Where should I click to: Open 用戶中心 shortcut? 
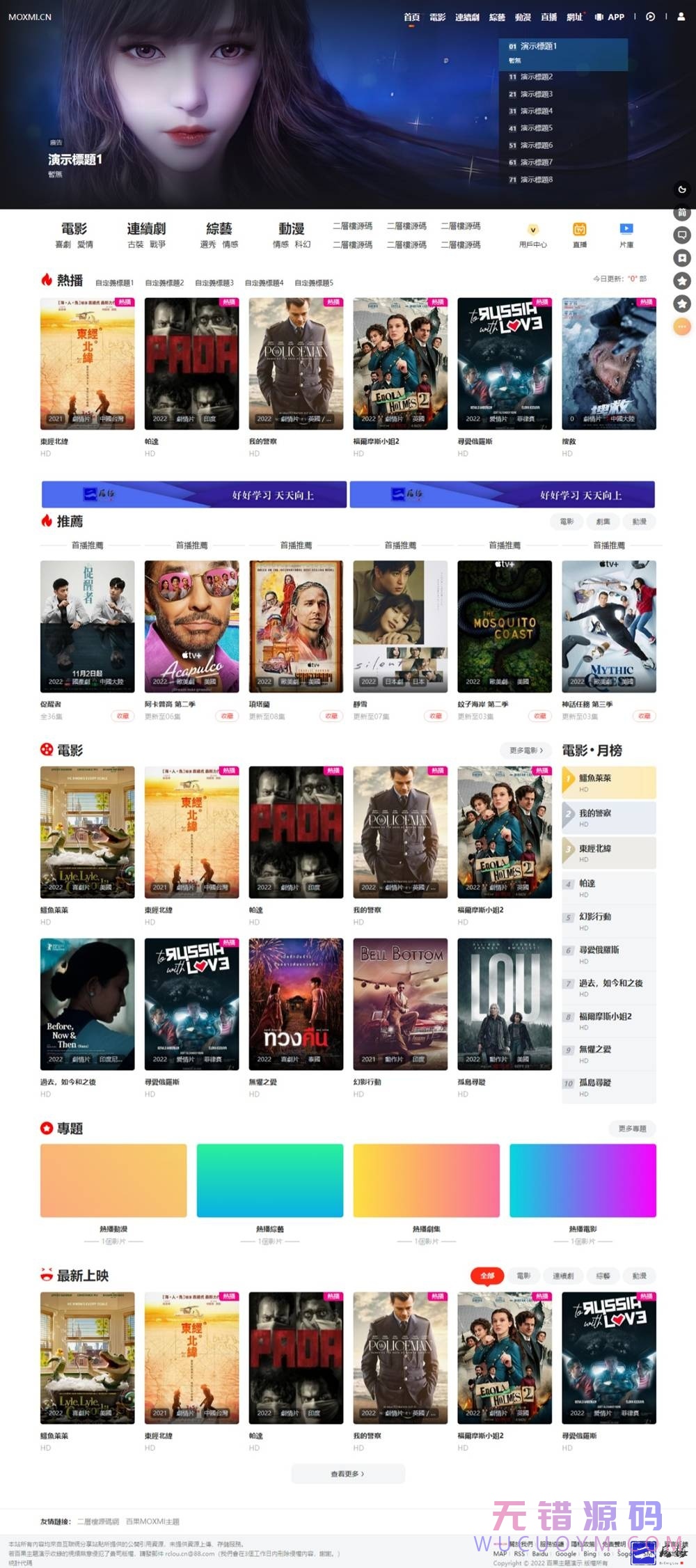[533, 235]
